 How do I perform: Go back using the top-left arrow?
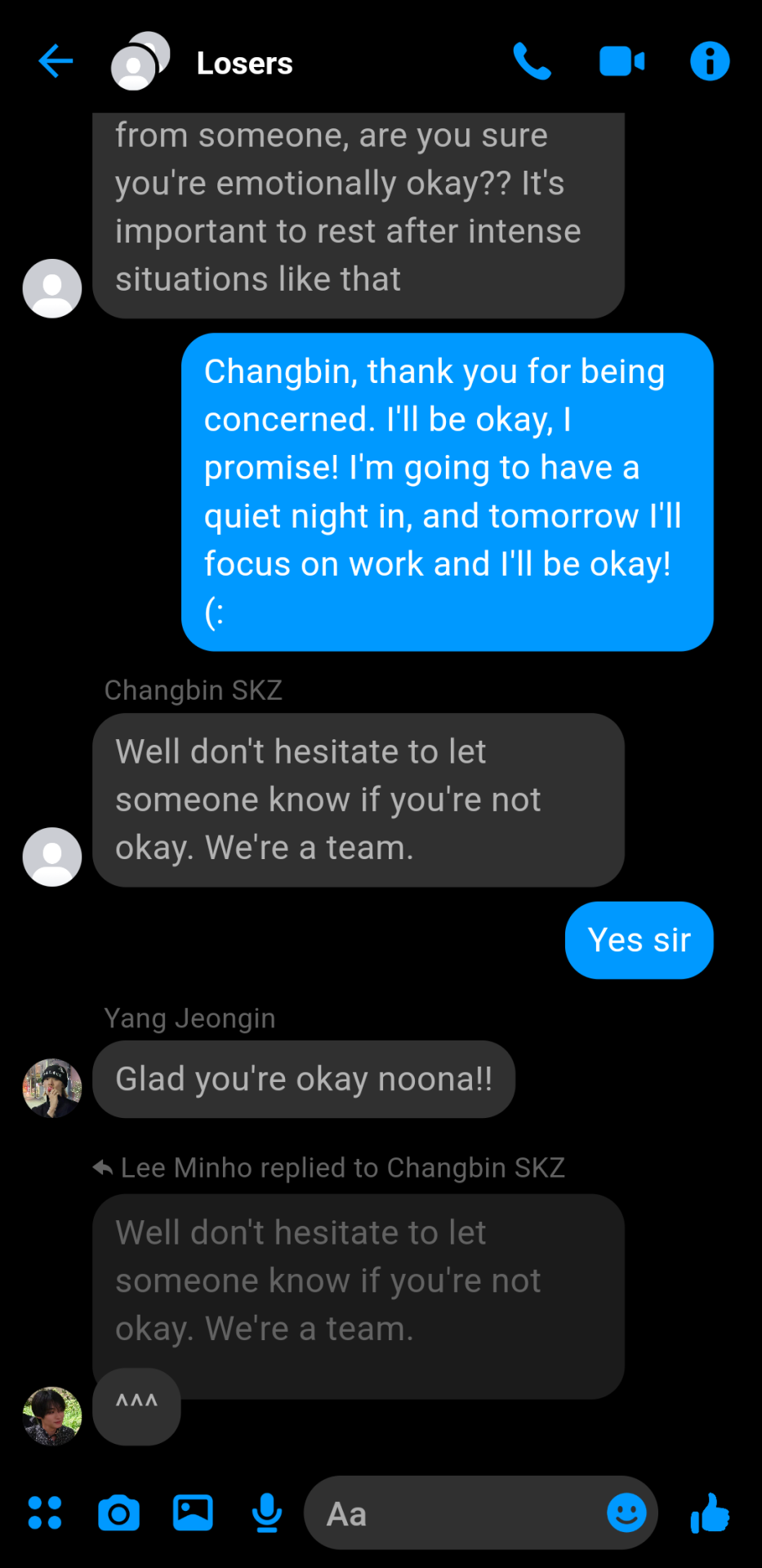56,61
